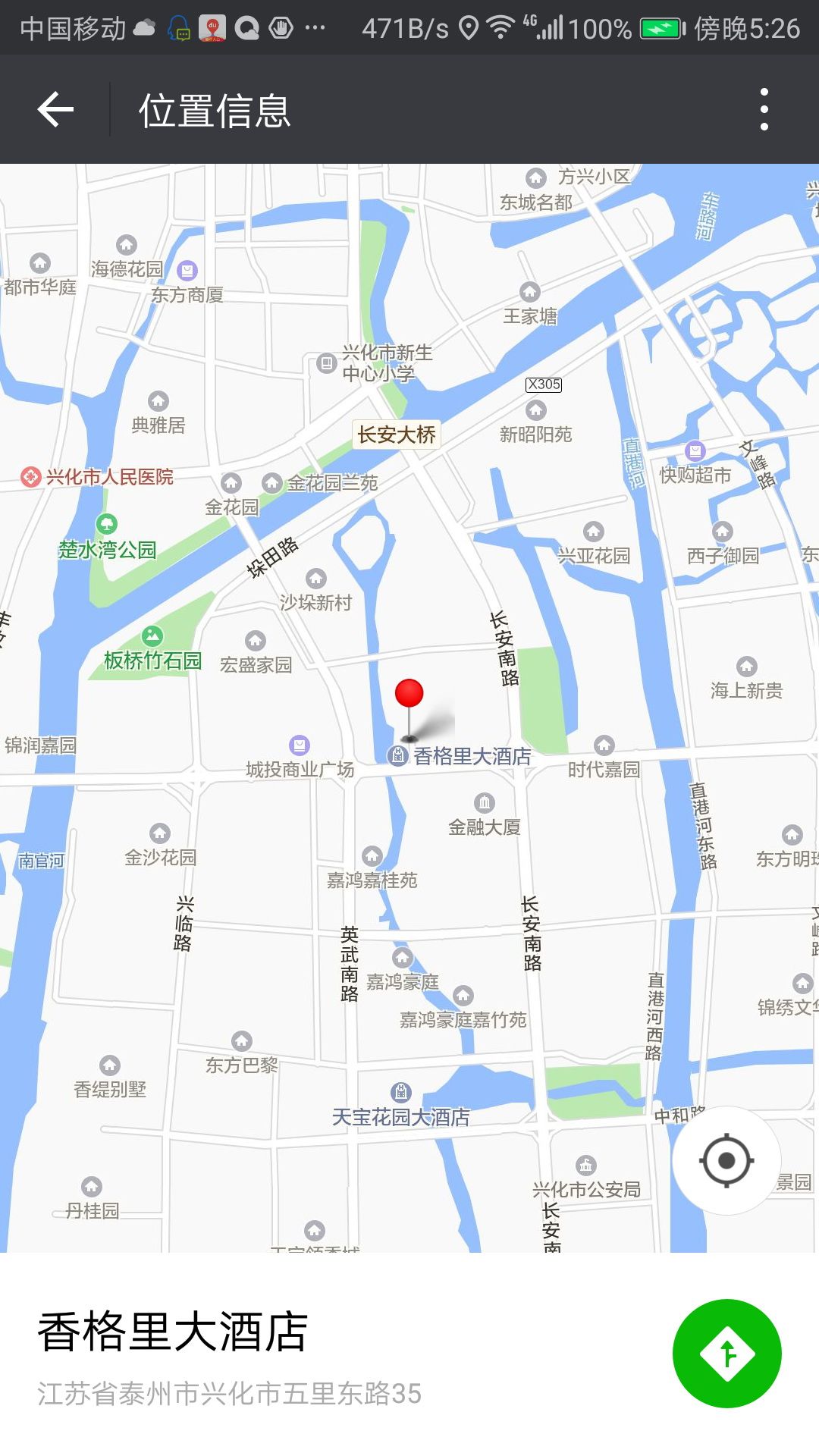This screenshot has height=1456, width=819.
Task: Go back from the 位置信息 screen
Action: [55, 109]
